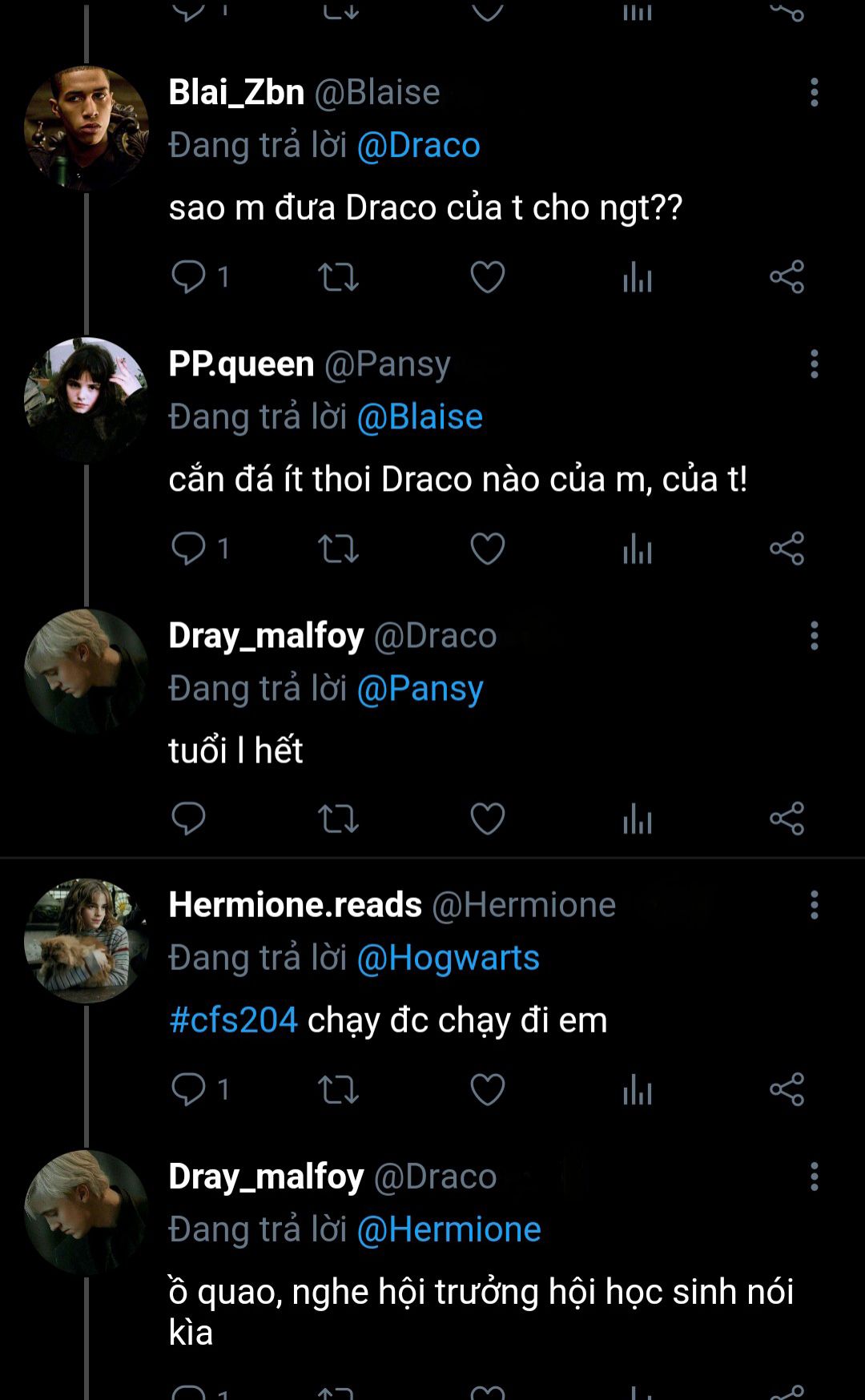This screenshot has height=1400, width=865.
Task: Open the @Hogwarts mention link
Action: [448, 958]
